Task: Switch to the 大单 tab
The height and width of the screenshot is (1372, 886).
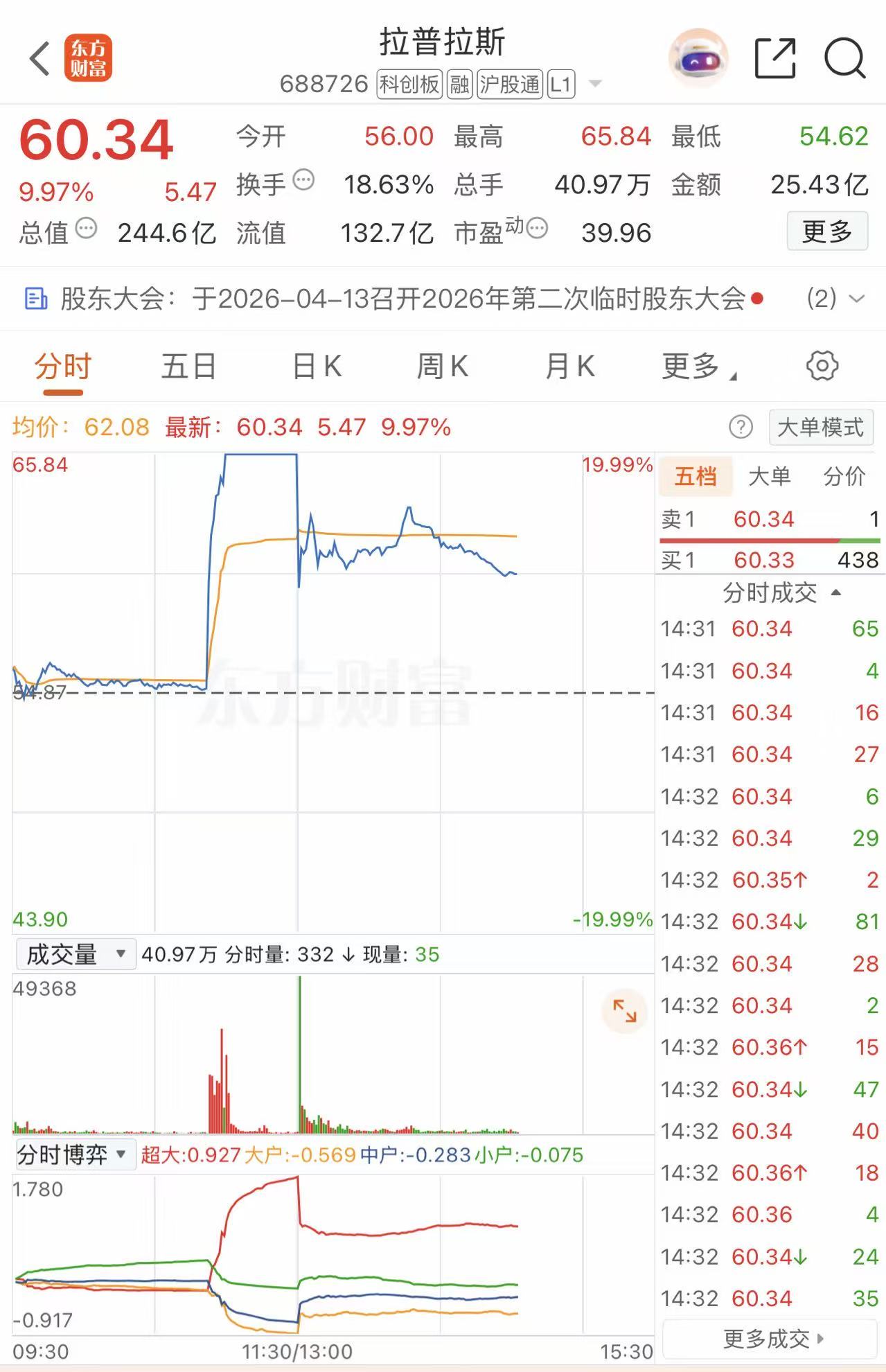Action: pos(769,477)
